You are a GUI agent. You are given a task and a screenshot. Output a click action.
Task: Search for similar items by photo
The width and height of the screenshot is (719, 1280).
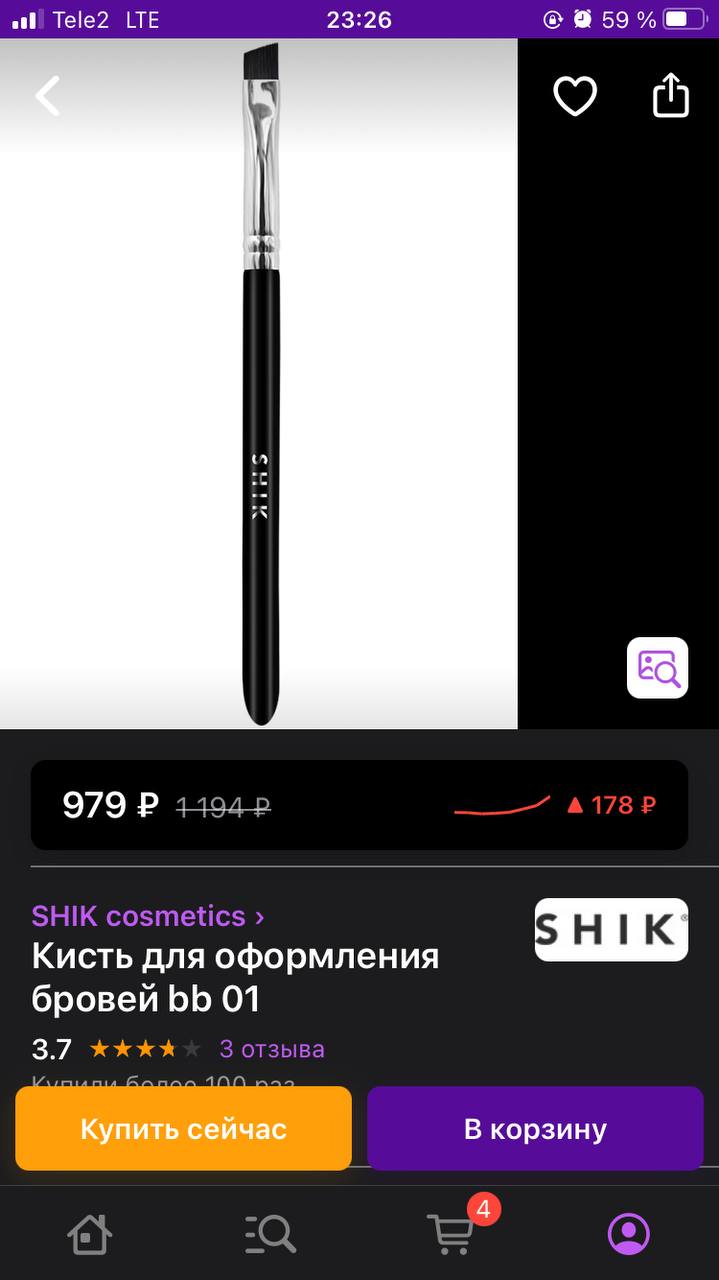tap(658, 667)
